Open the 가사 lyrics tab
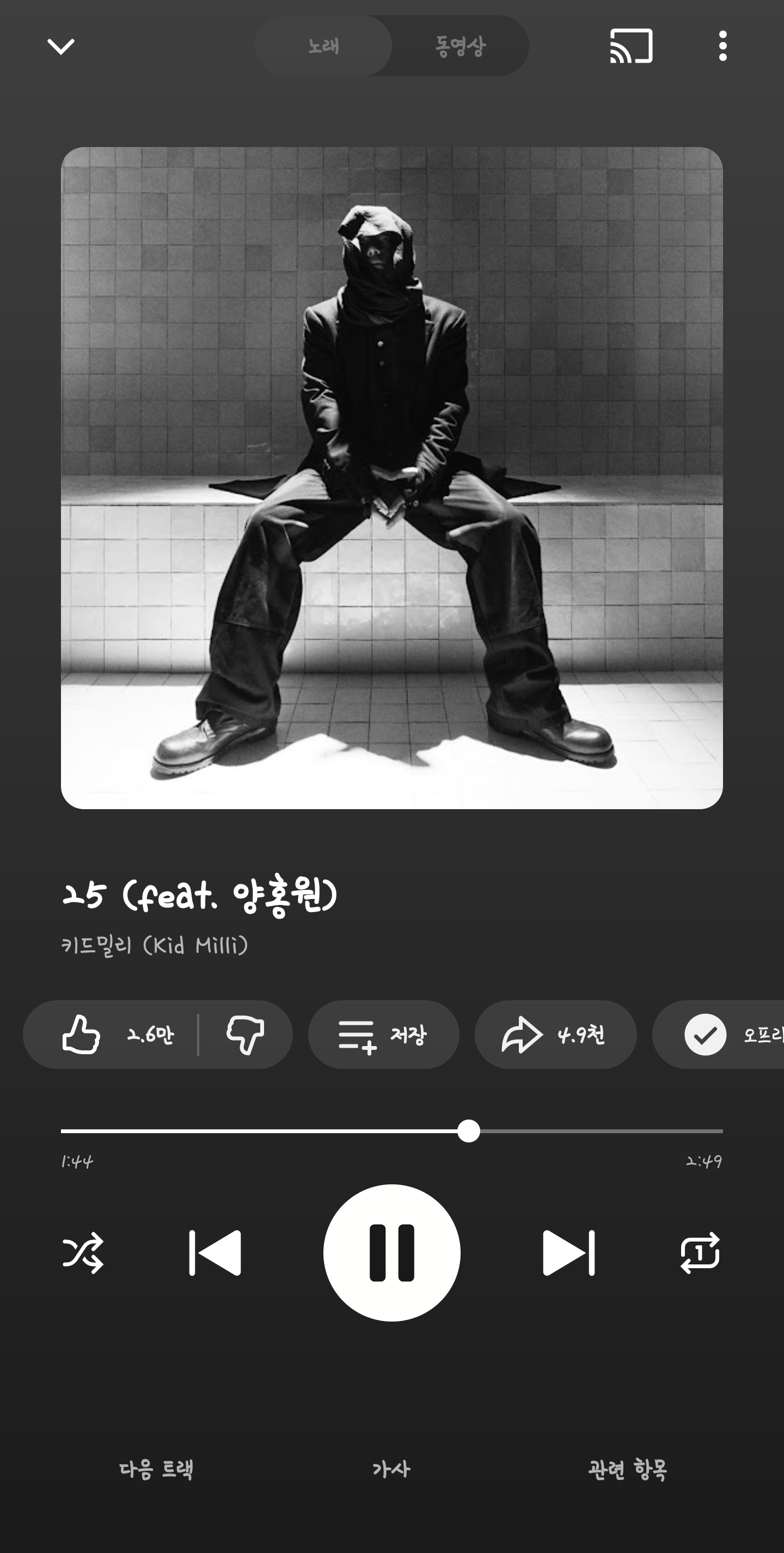This screenshot has width=784, height=1553. click(391, 1469)
